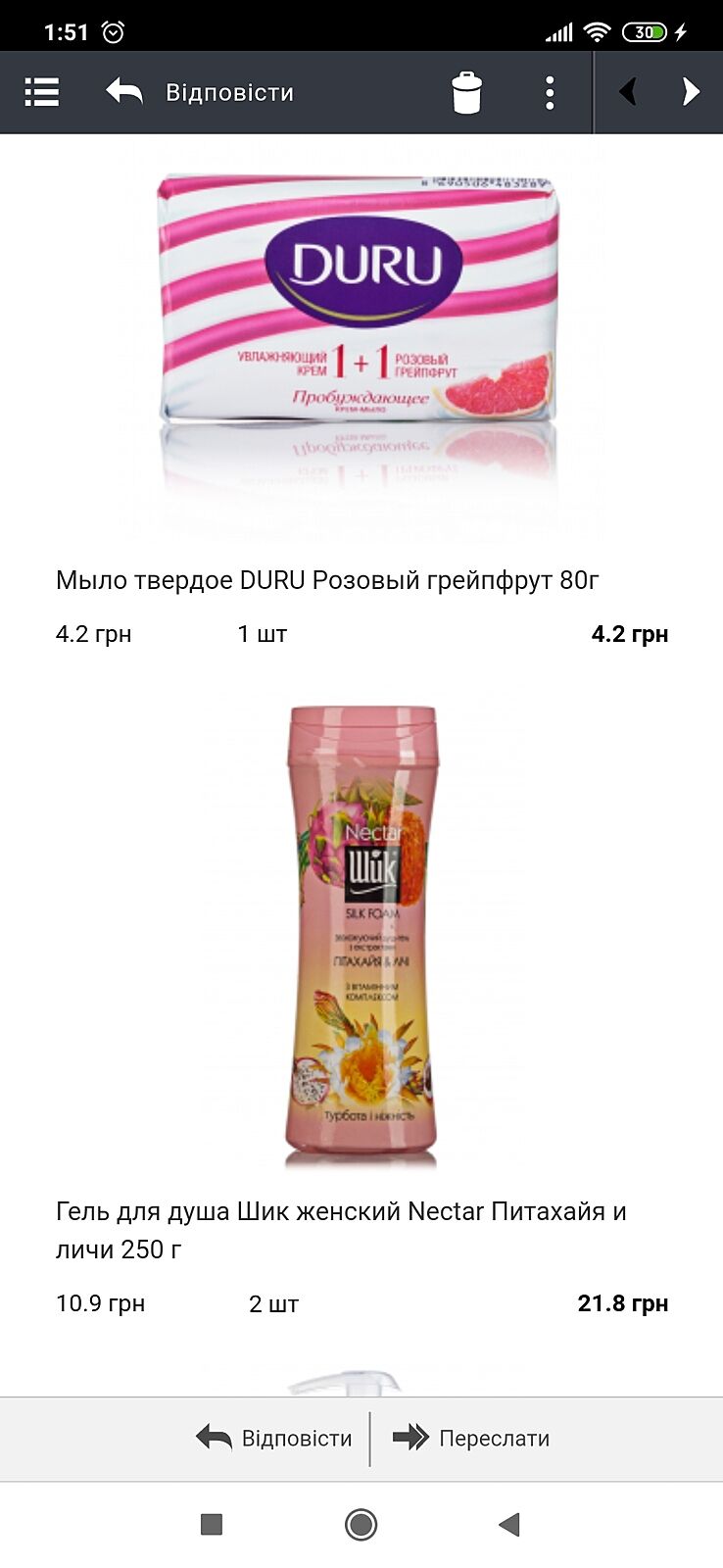Go to the system home screen
Screen dimensions: 723x1568
pos(361,1524)
